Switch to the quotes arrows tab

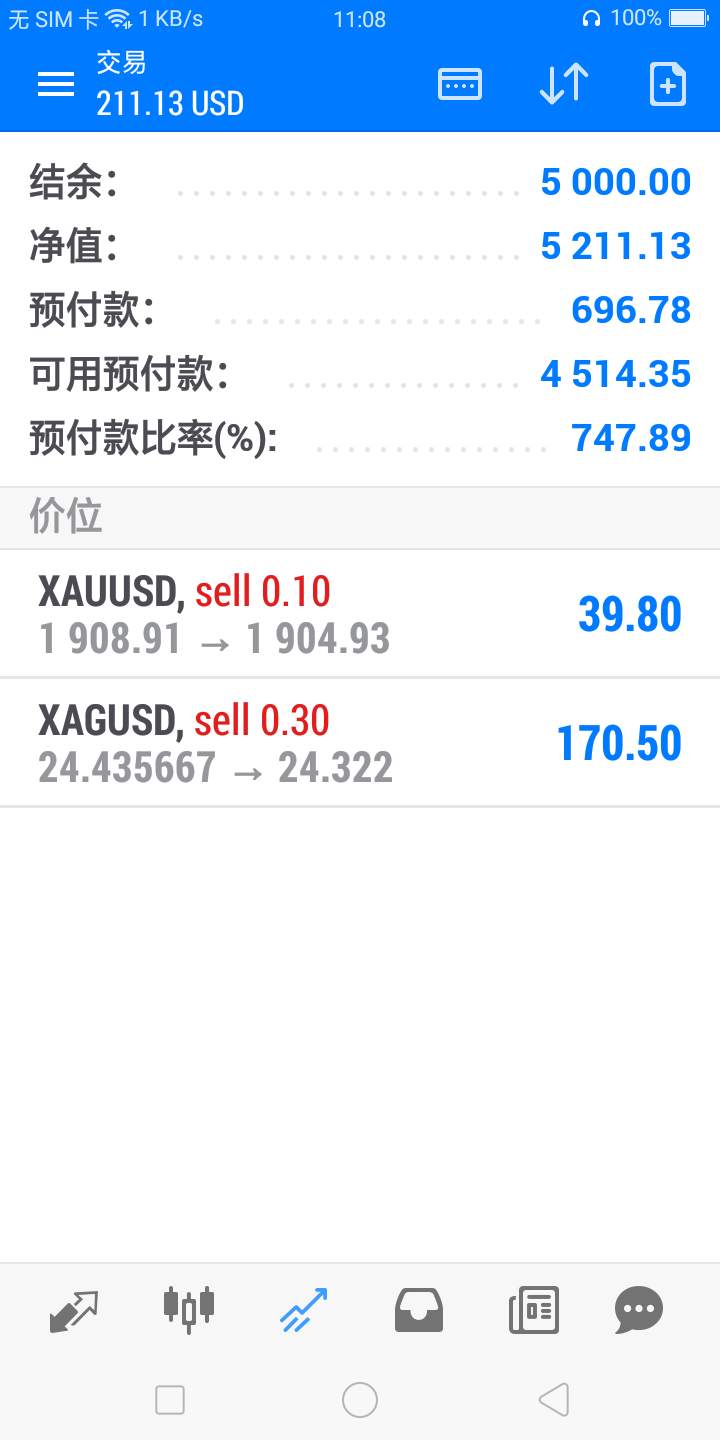(74, 1310)
